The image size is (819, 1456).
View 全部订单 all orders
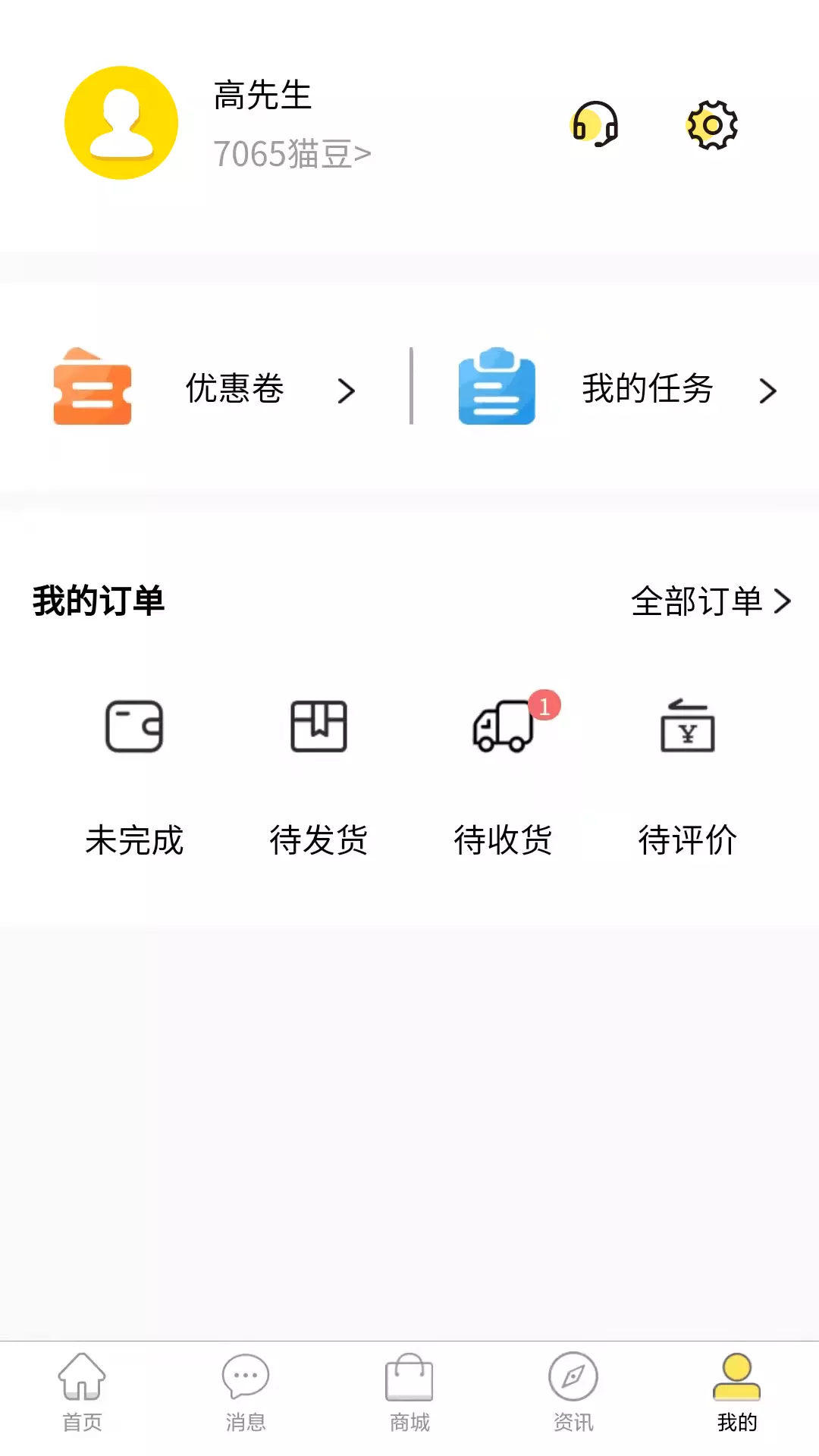point(711,601)
